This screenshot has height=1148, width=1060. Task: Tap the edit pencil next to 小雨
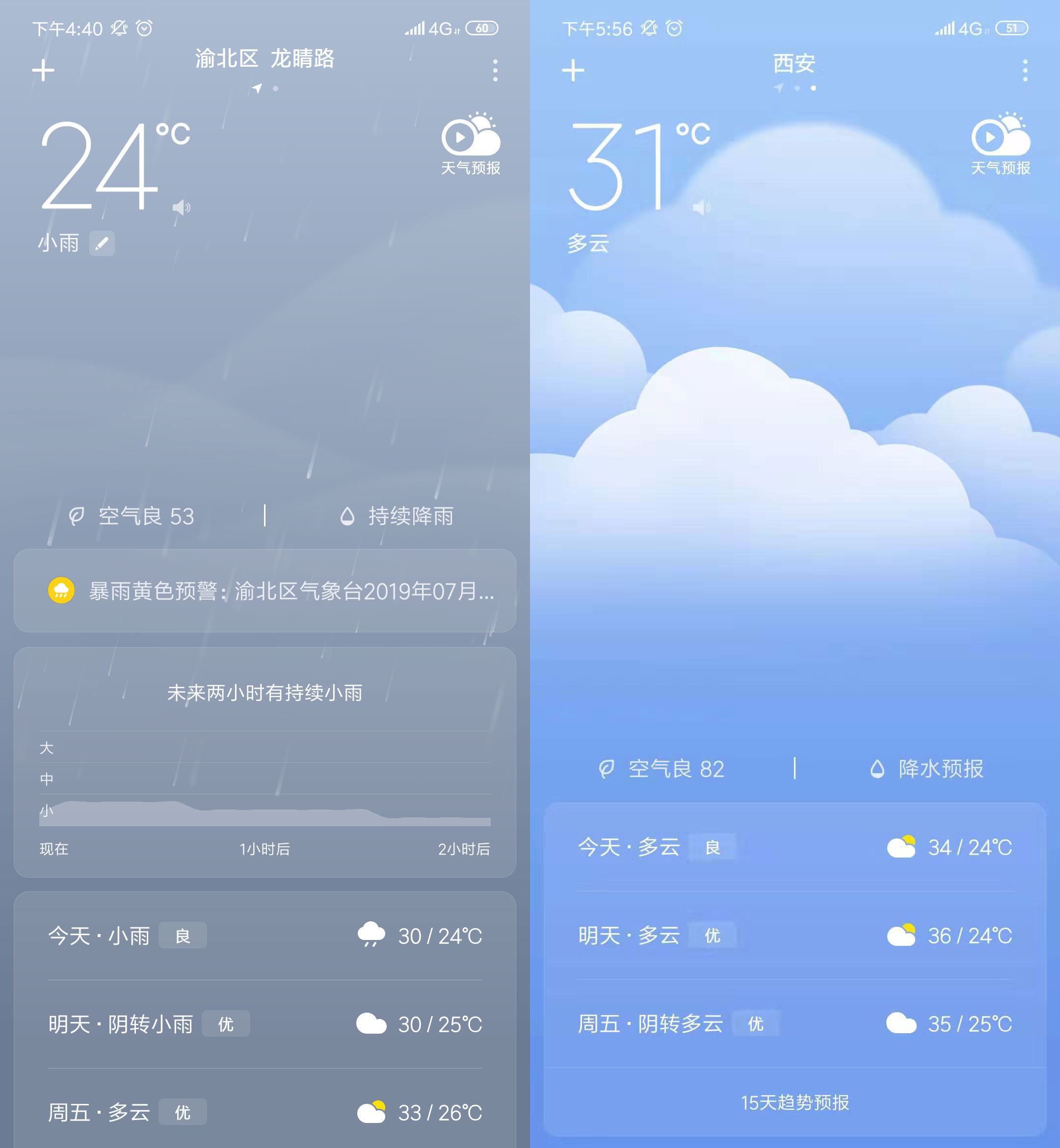(102, 244)
